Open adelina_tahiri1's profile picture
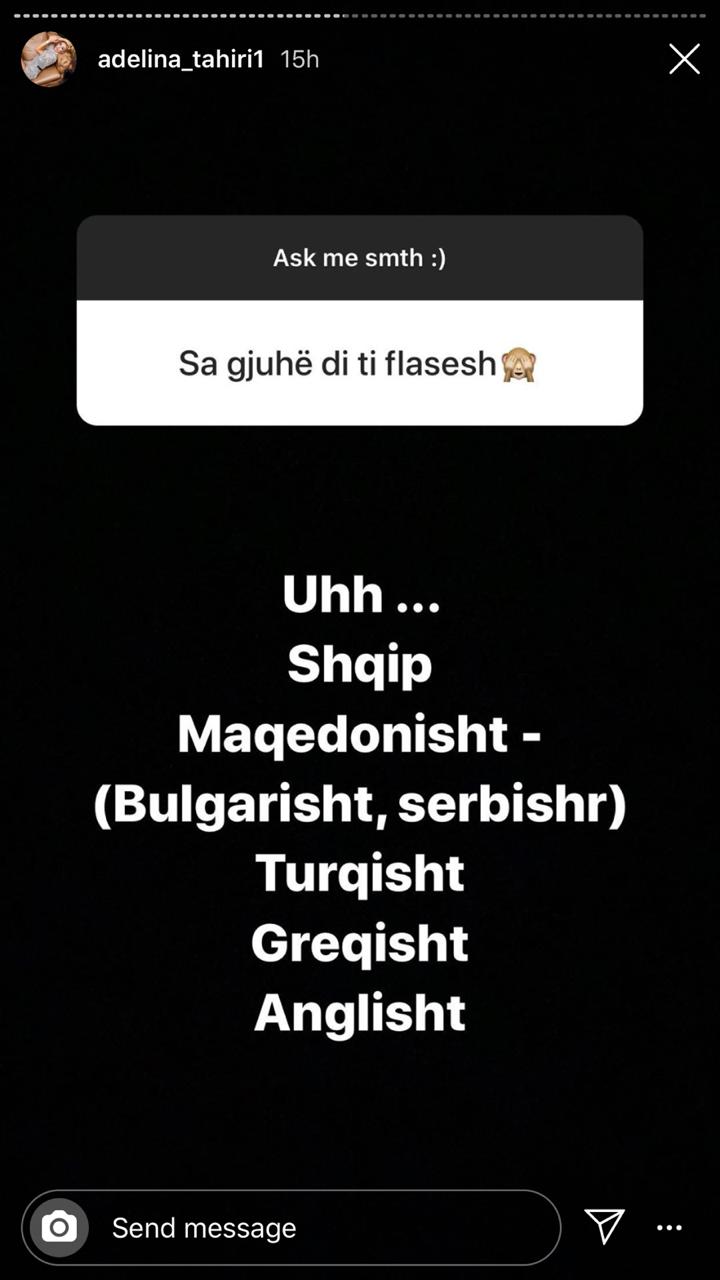The height and width of the screenshot is (1280, 720). tap(48, 59)
